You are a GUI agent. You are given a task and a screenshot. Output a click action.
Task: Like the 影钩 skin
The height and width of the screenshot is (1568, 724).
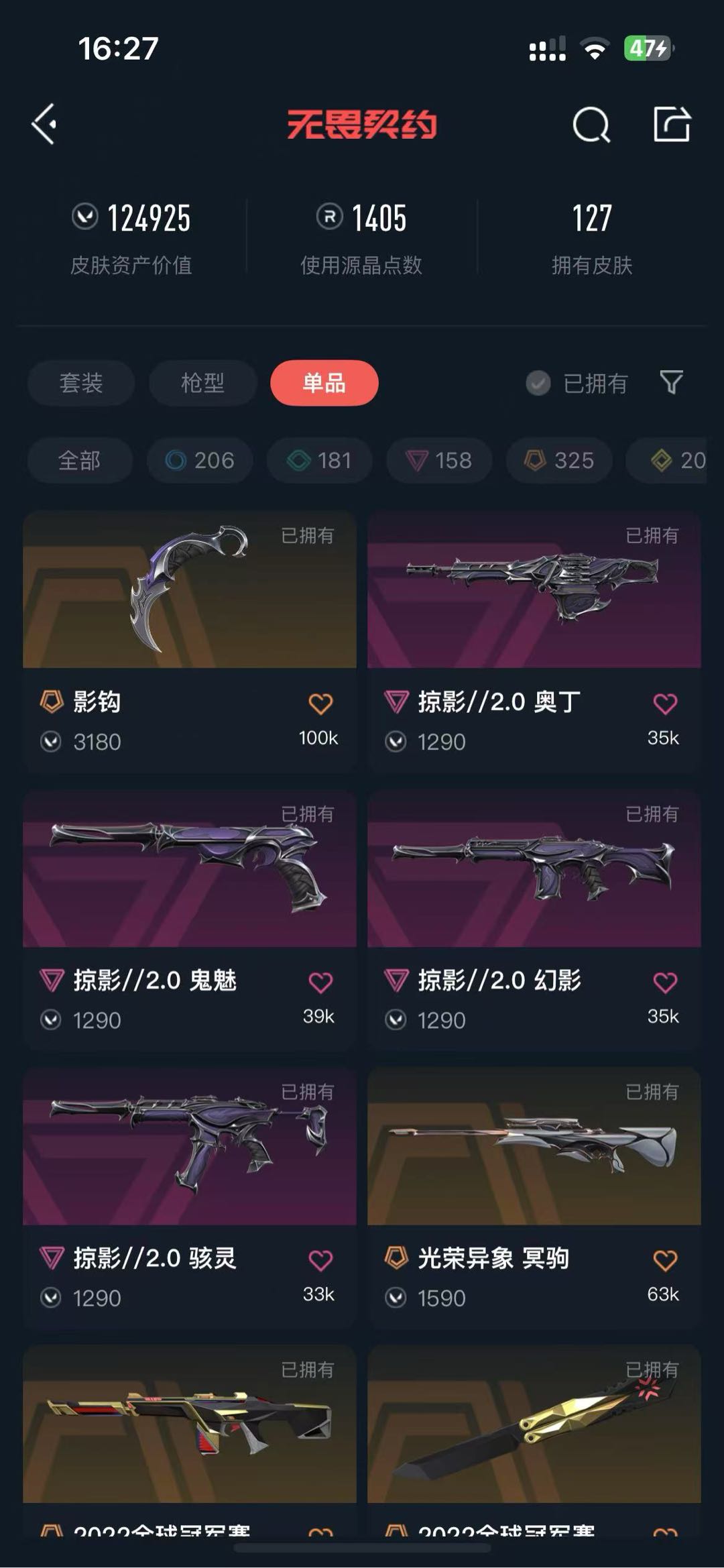coord(320,704)
